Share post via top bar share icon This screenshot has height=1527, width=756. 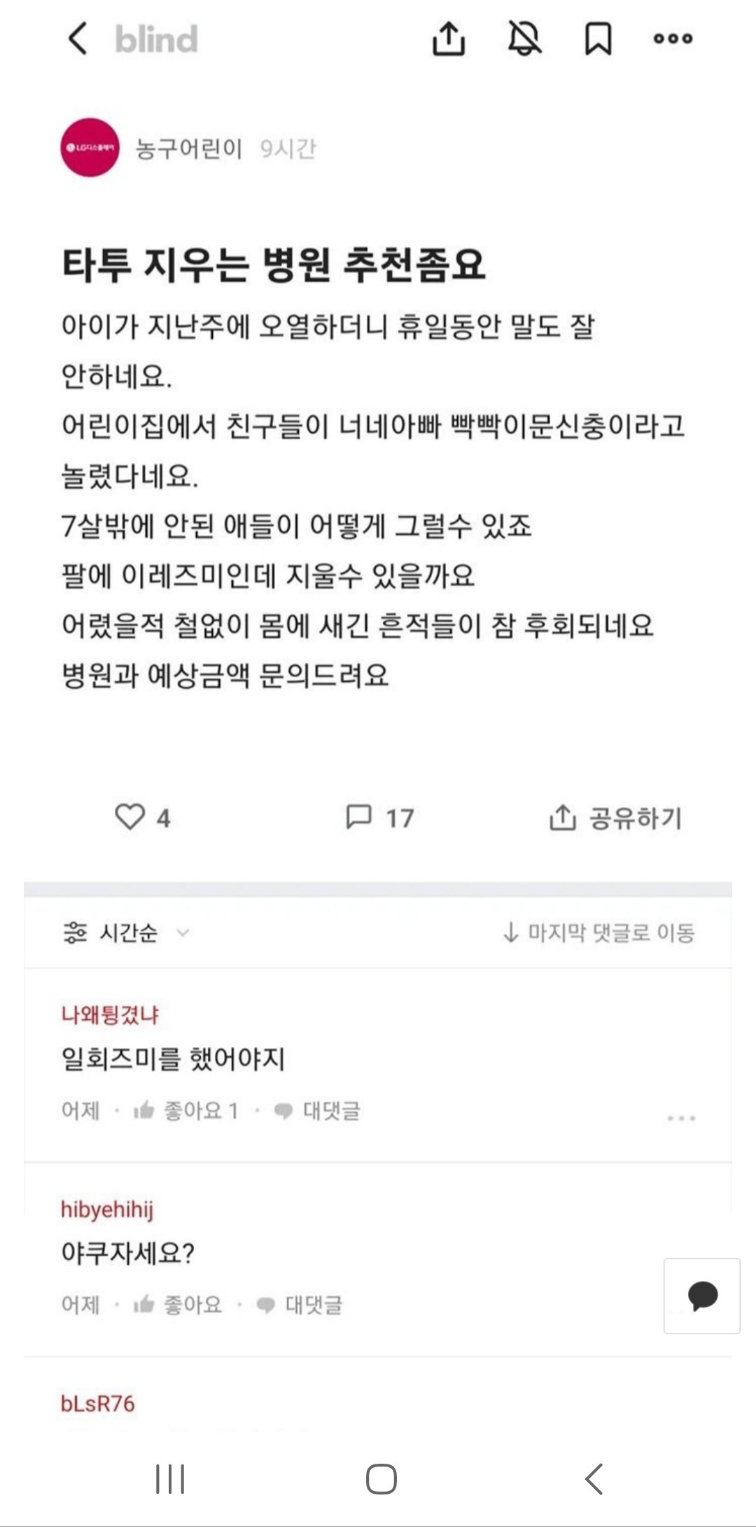click(449, 39)
